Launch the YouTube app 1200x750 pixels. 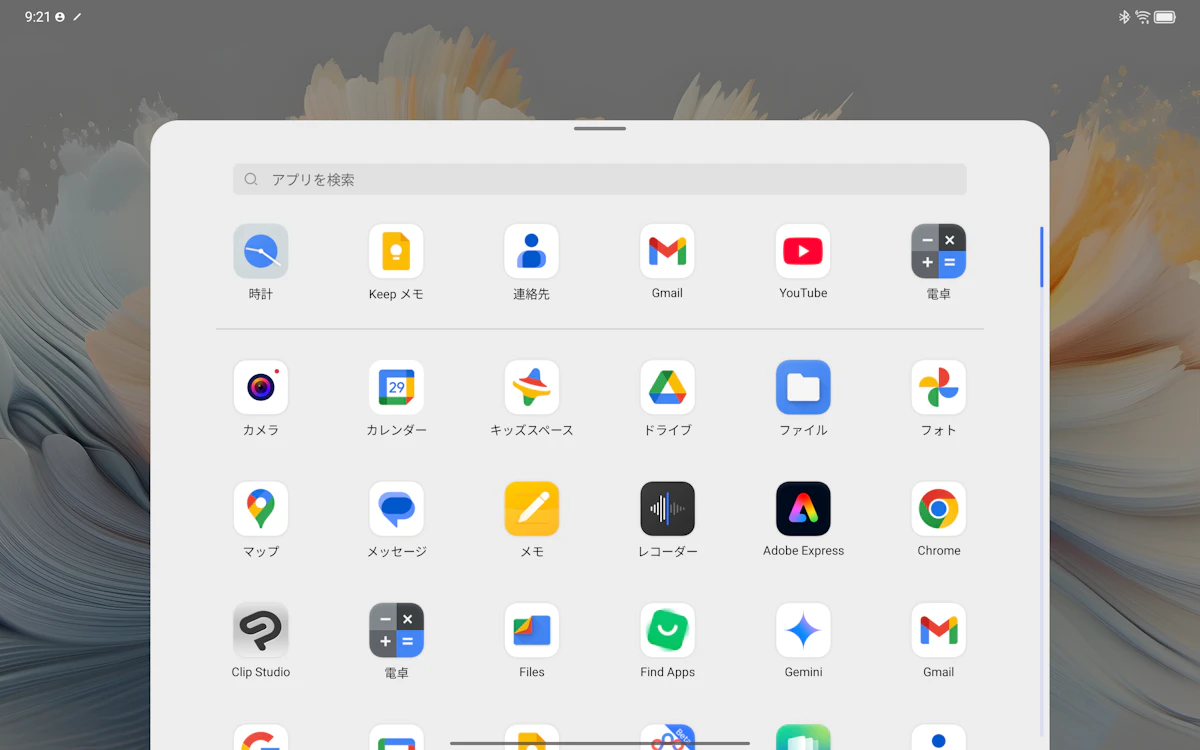(803, 251)
